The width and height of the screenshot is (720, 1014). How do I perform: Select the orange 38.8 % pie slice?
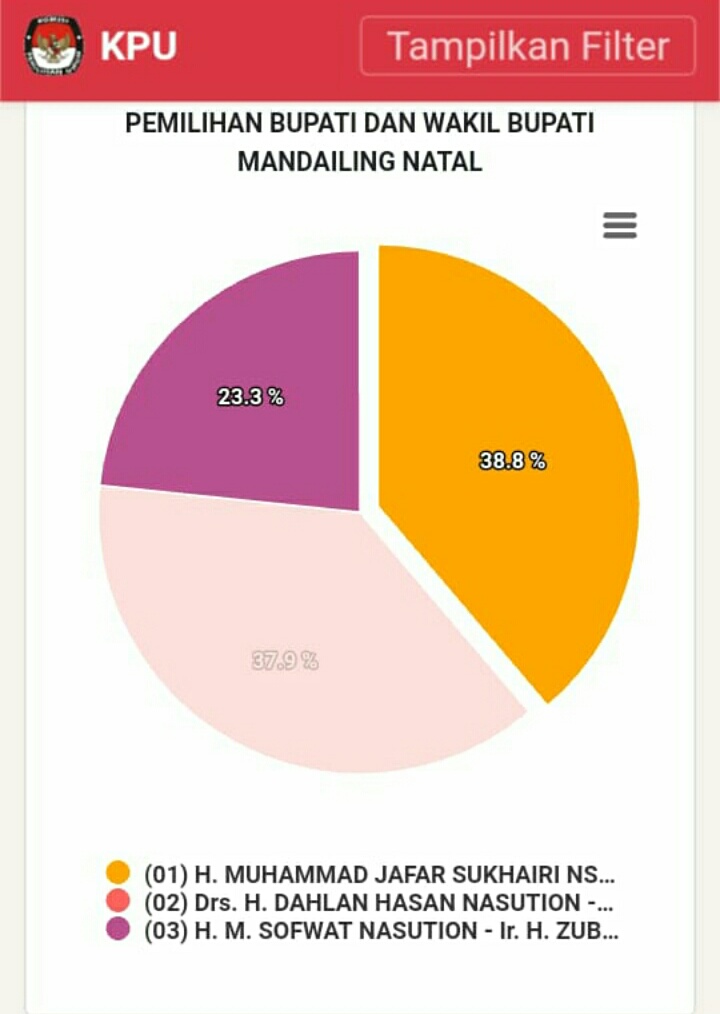510,460
